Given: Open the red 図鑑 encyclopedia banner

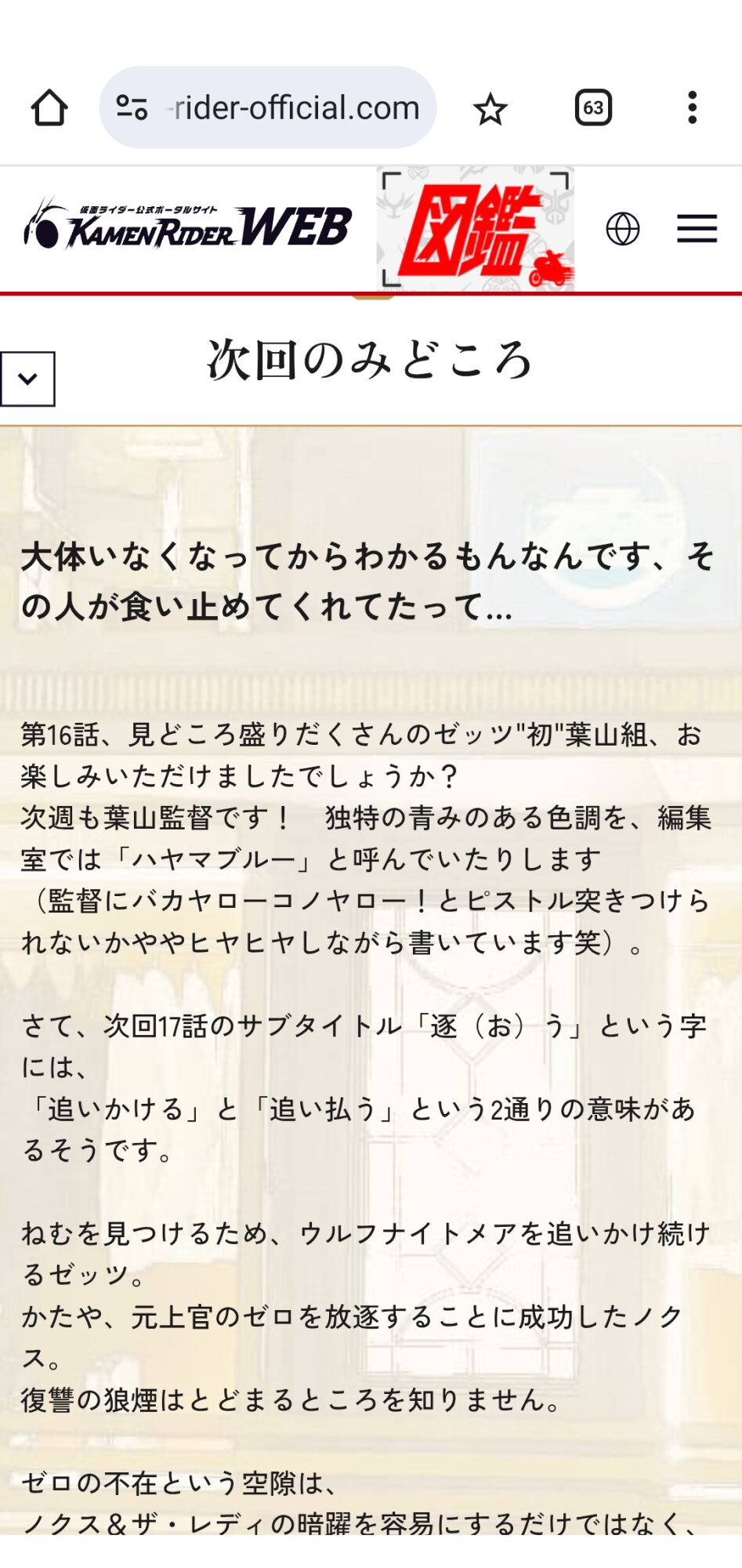Looking at the screenshot, I should point(476,228).
